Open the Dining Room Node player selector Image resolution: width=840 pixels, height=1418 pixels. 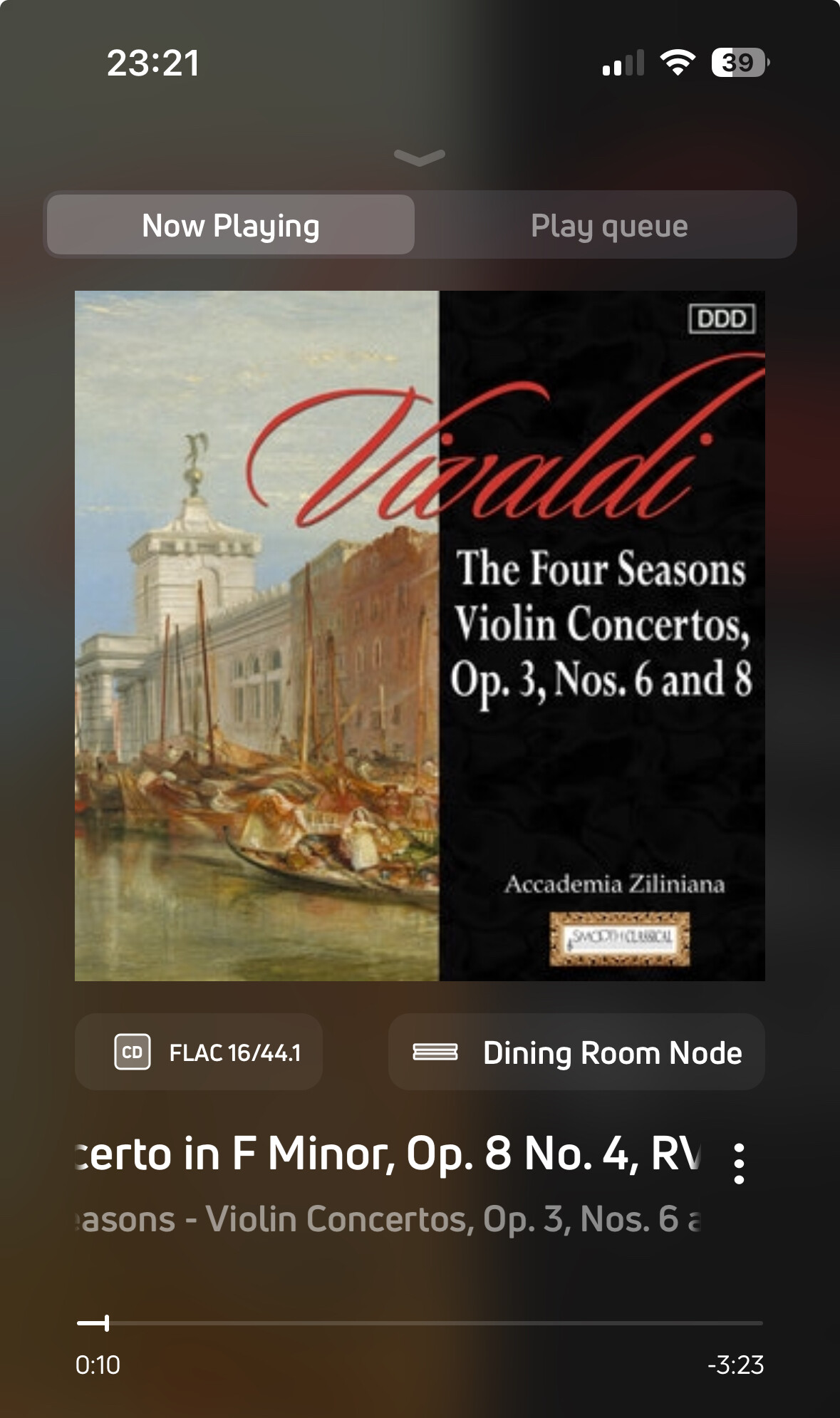(576, 1052)
